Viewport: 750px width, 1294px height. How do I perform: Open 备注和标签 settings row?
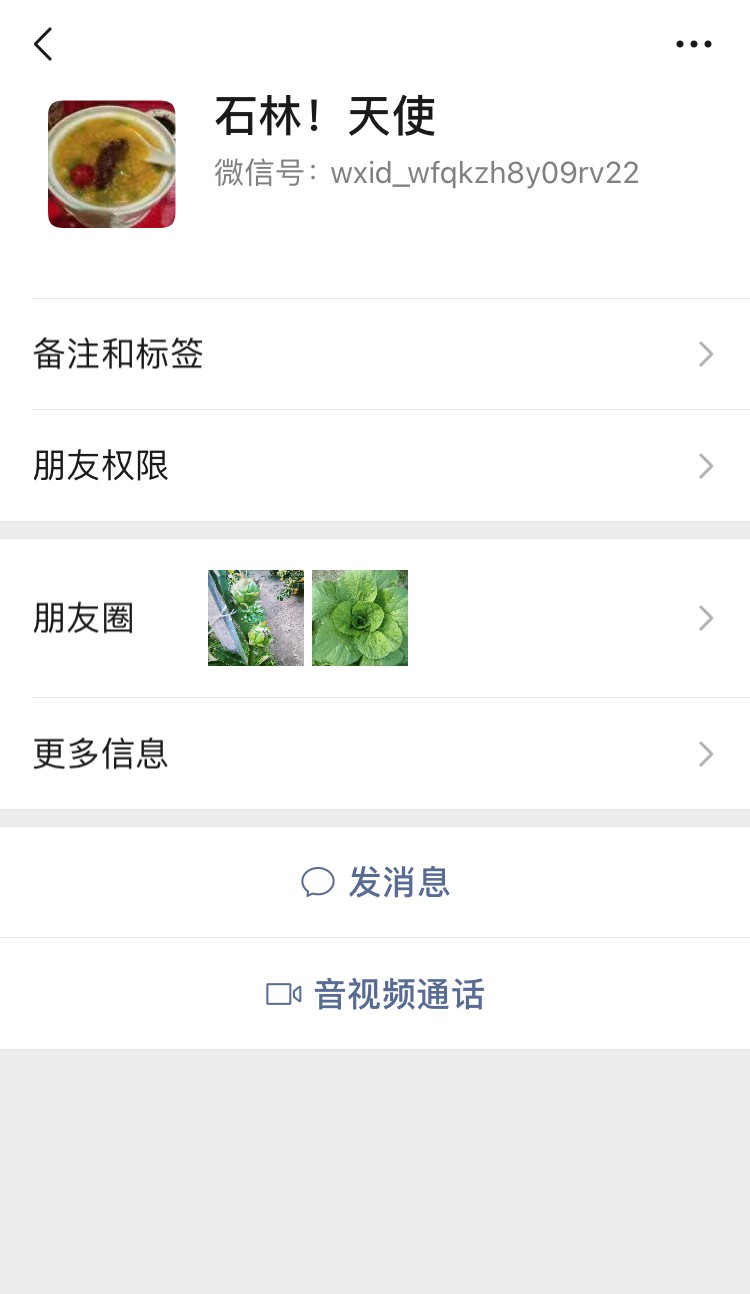(x=375, y=354)
